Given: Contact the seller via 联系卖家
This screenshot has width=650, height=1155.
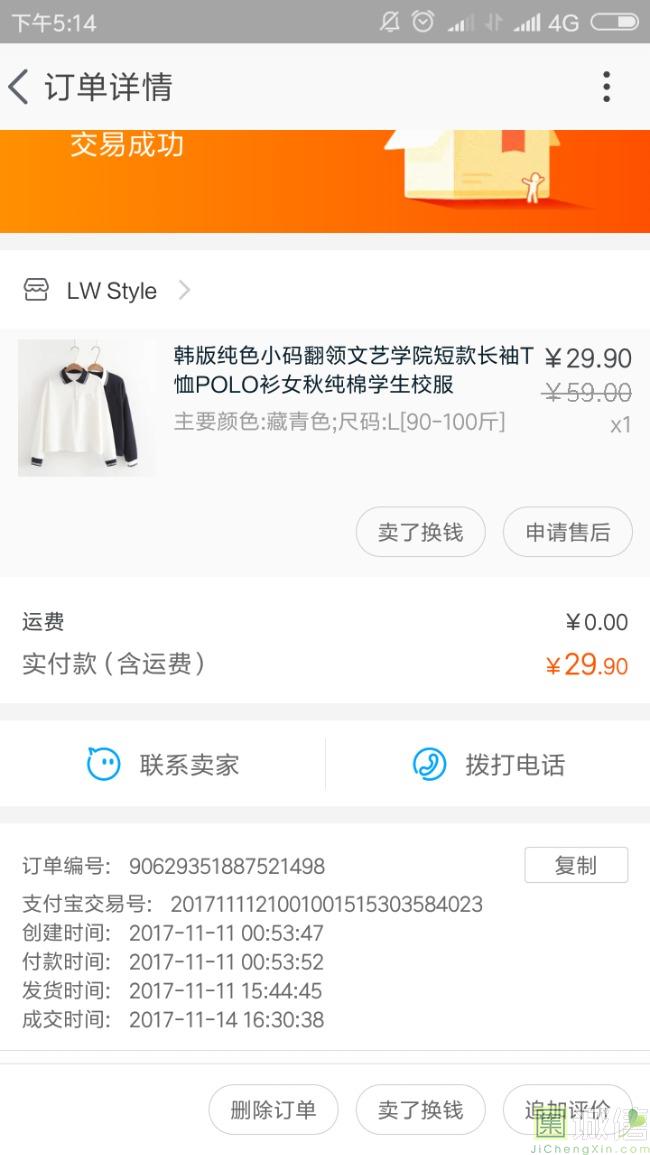Looking at the screenshot, I should pyautogui.click(x=163, y=765).
